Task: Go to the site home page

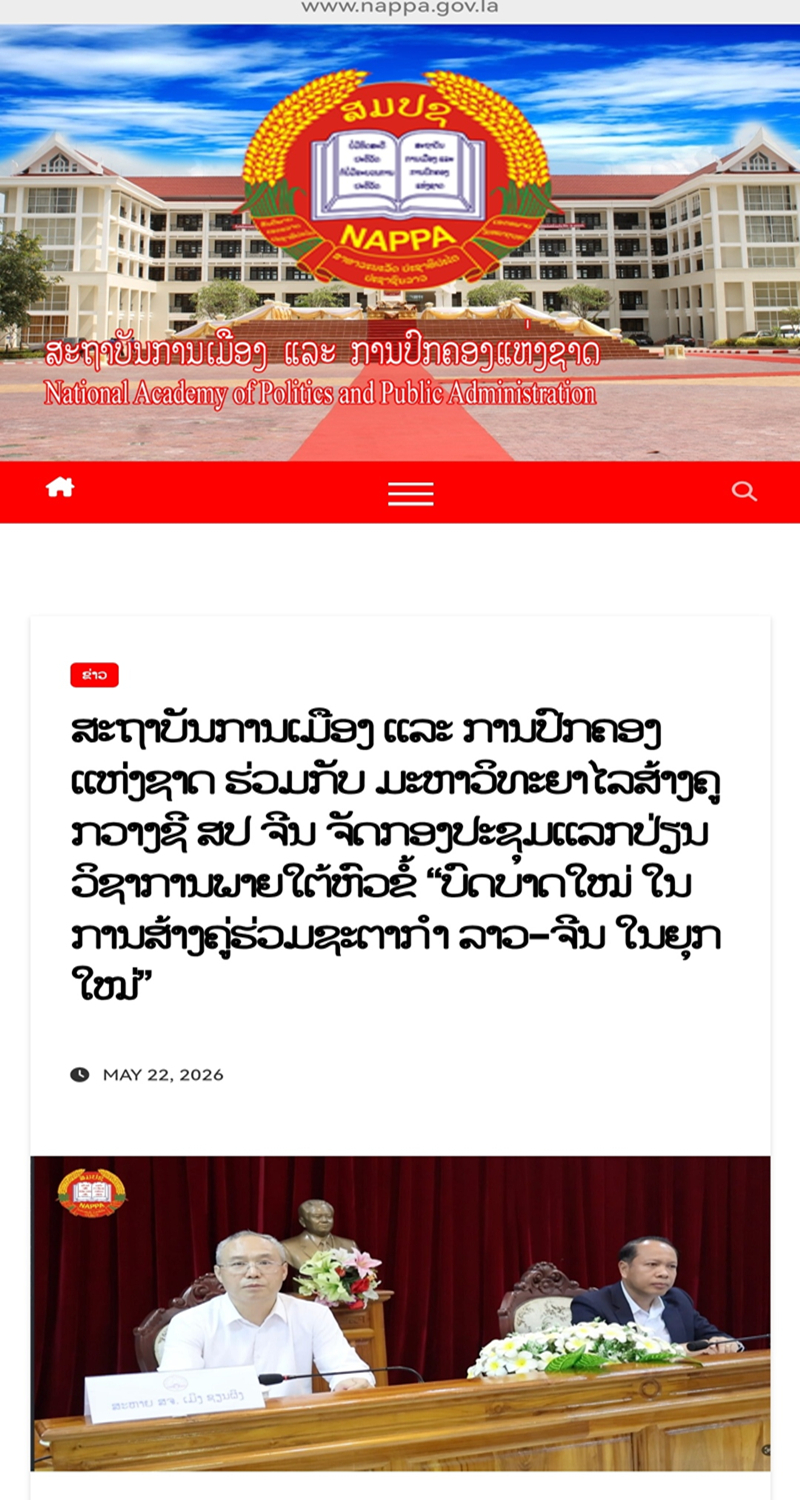Action: (60, 488)
